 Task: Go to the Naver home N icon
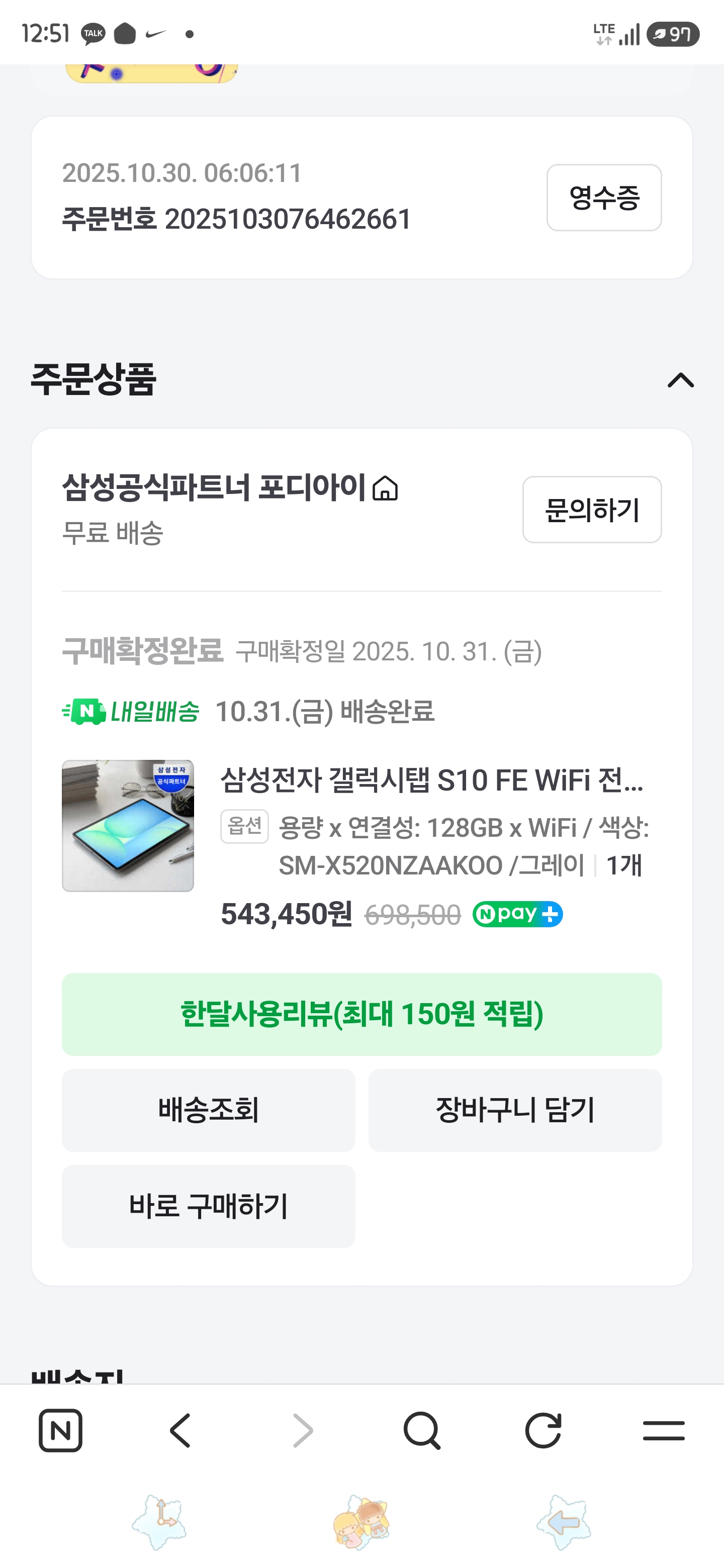click(60, 1430)
